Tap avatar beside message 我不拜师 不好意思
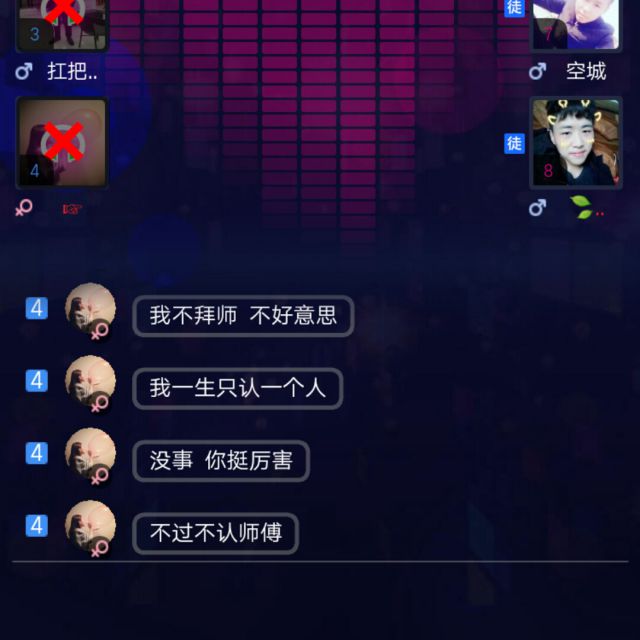 coord(90,309)
